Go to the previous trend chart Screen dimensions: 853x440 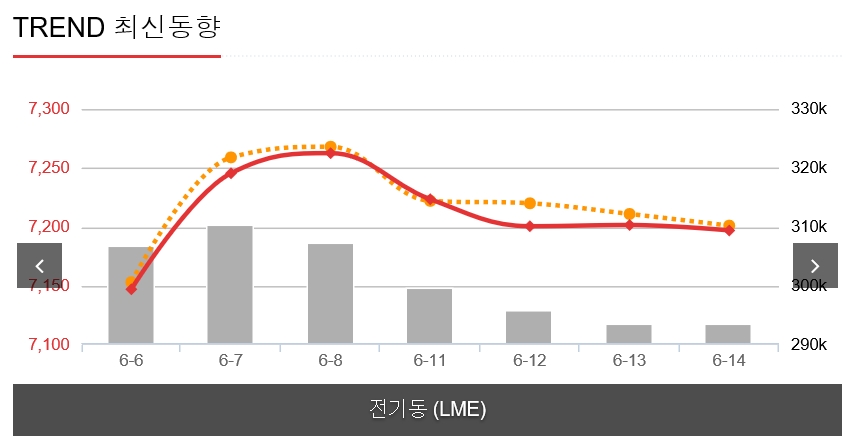[39, 266]
